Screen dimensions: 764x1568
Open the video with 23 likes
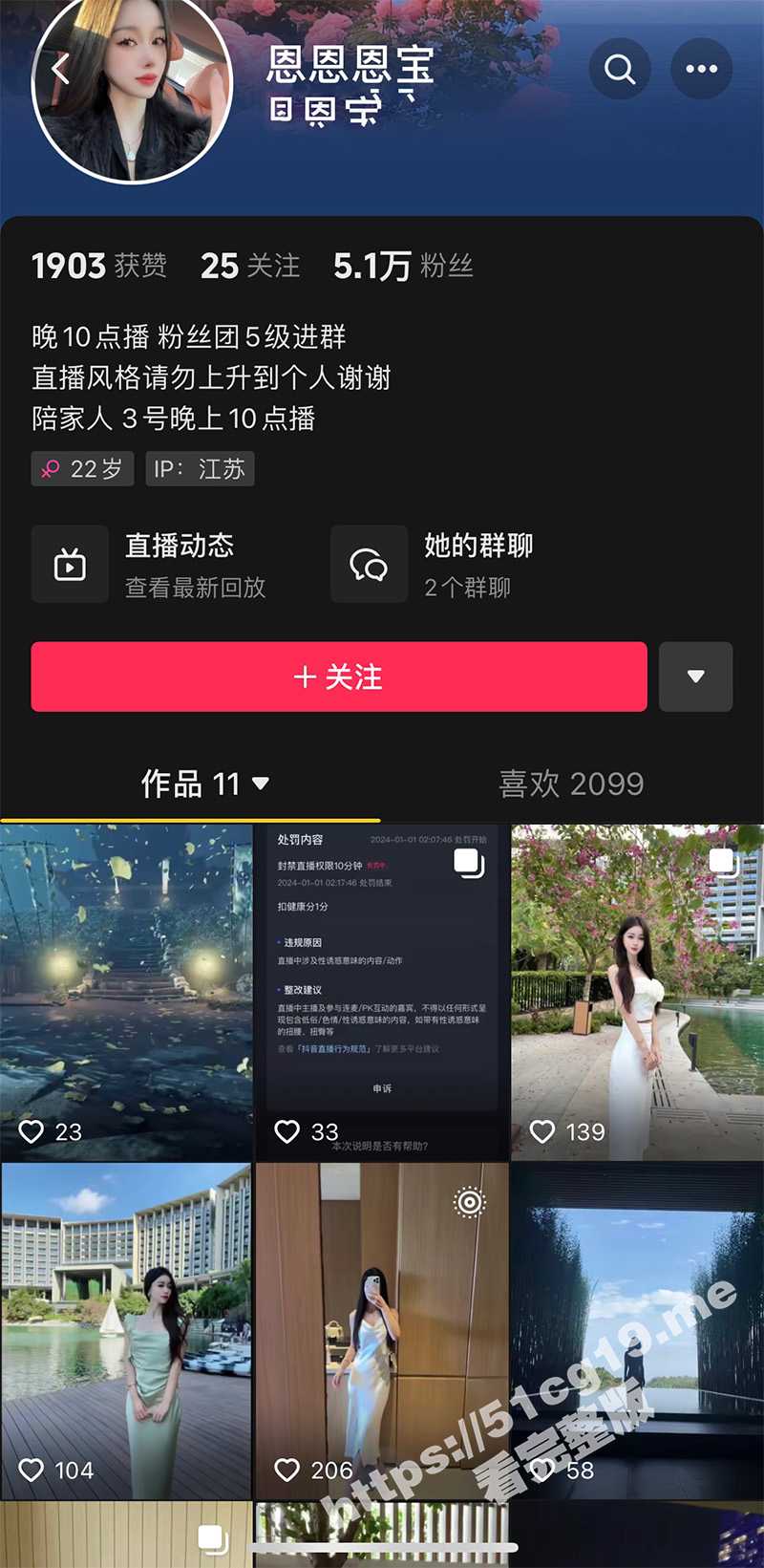[126, 992]
